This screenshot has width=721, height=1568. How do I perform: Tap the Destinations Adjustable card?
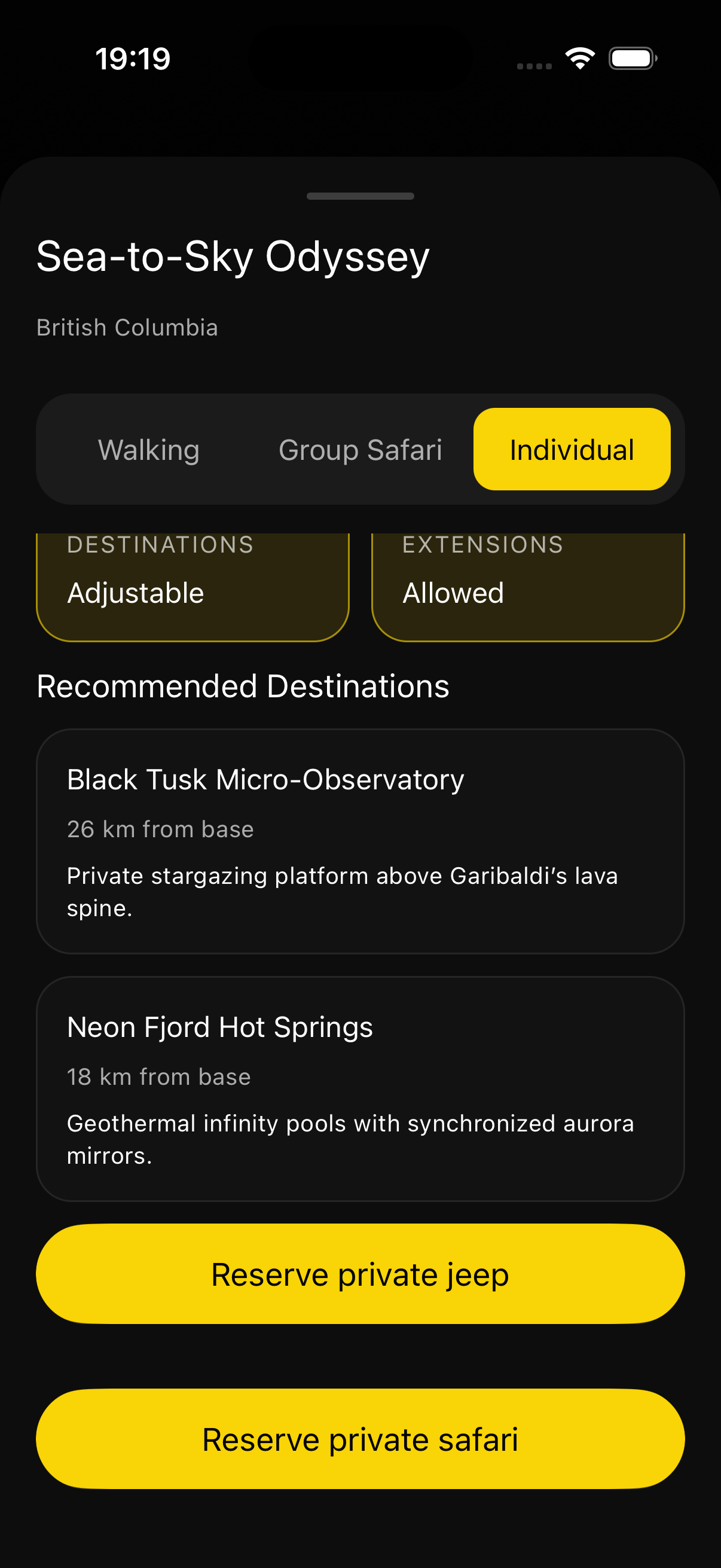pyautogui.click(x=193, y=584)
